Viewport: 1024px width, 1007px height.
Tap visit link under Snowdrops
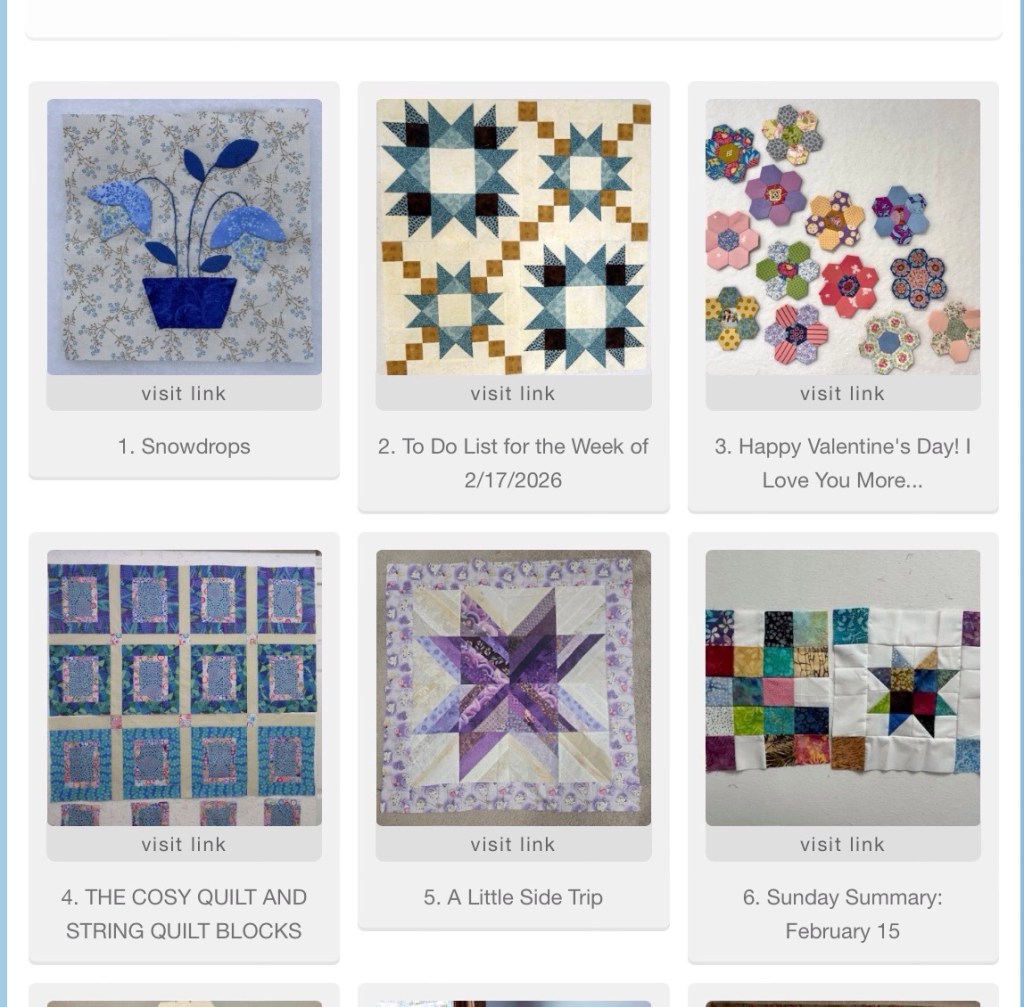point(184,393)
